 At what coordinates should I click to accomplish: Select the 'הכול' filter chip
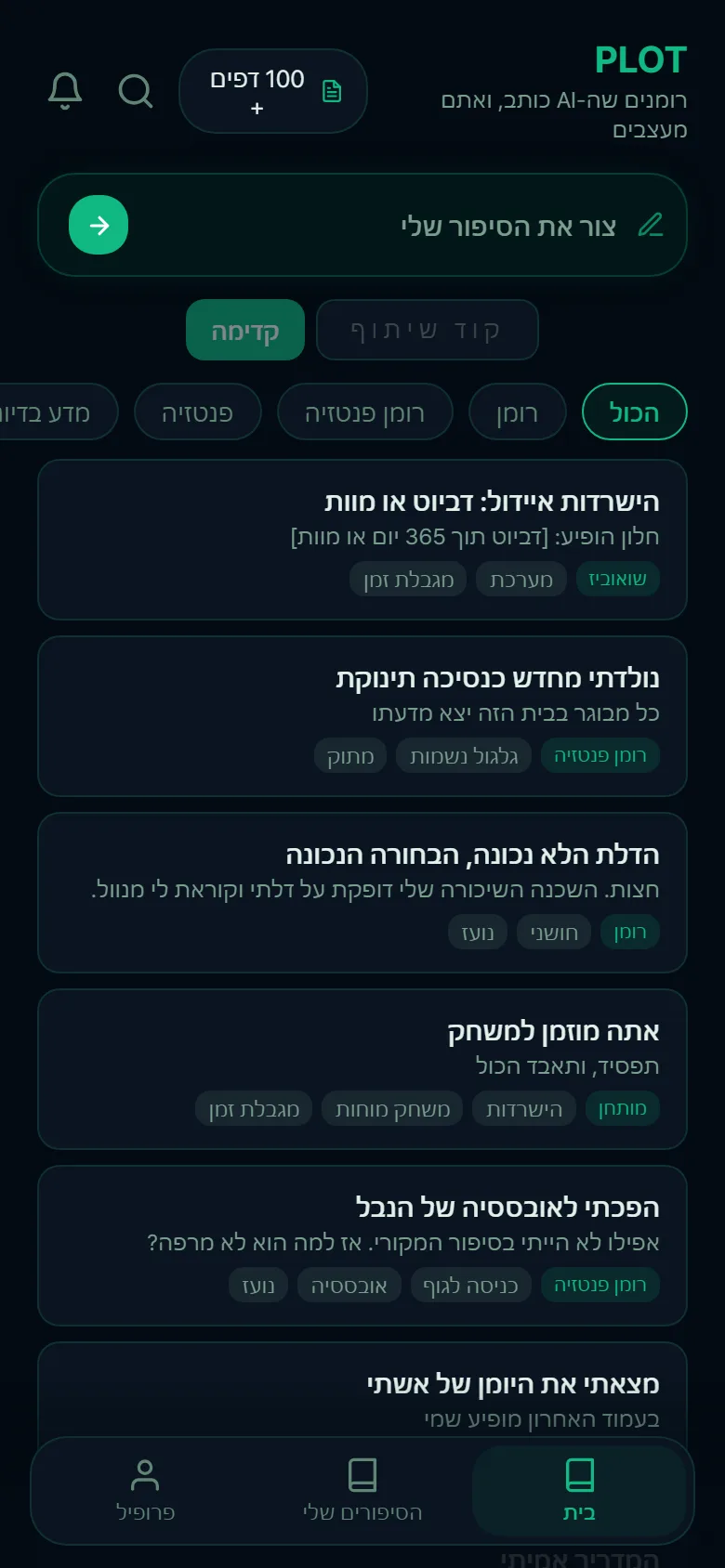click(x=635, y=412)
